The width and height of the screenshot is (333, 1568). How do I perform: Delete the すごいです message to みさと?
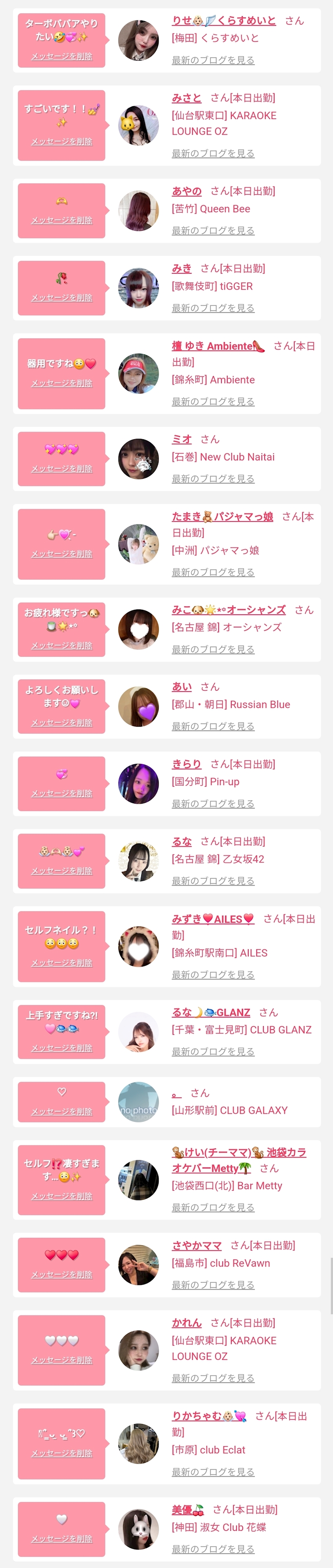pyautogui.click(x=61, y=141)
